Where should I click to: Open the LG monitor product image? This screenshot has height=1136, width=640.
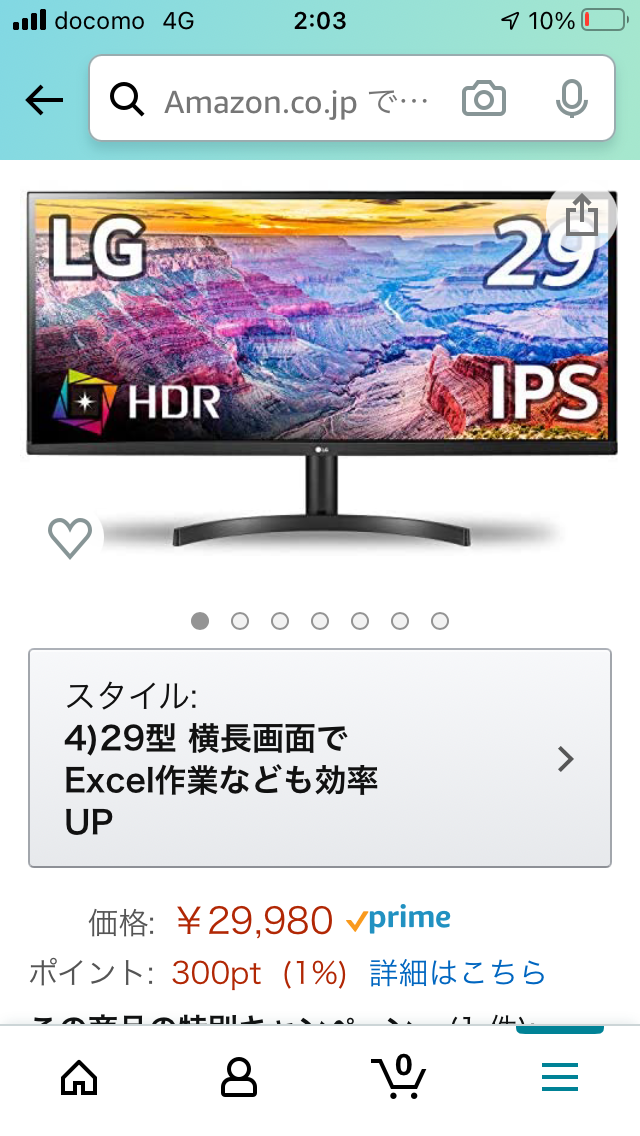click(x=322, y=370)
